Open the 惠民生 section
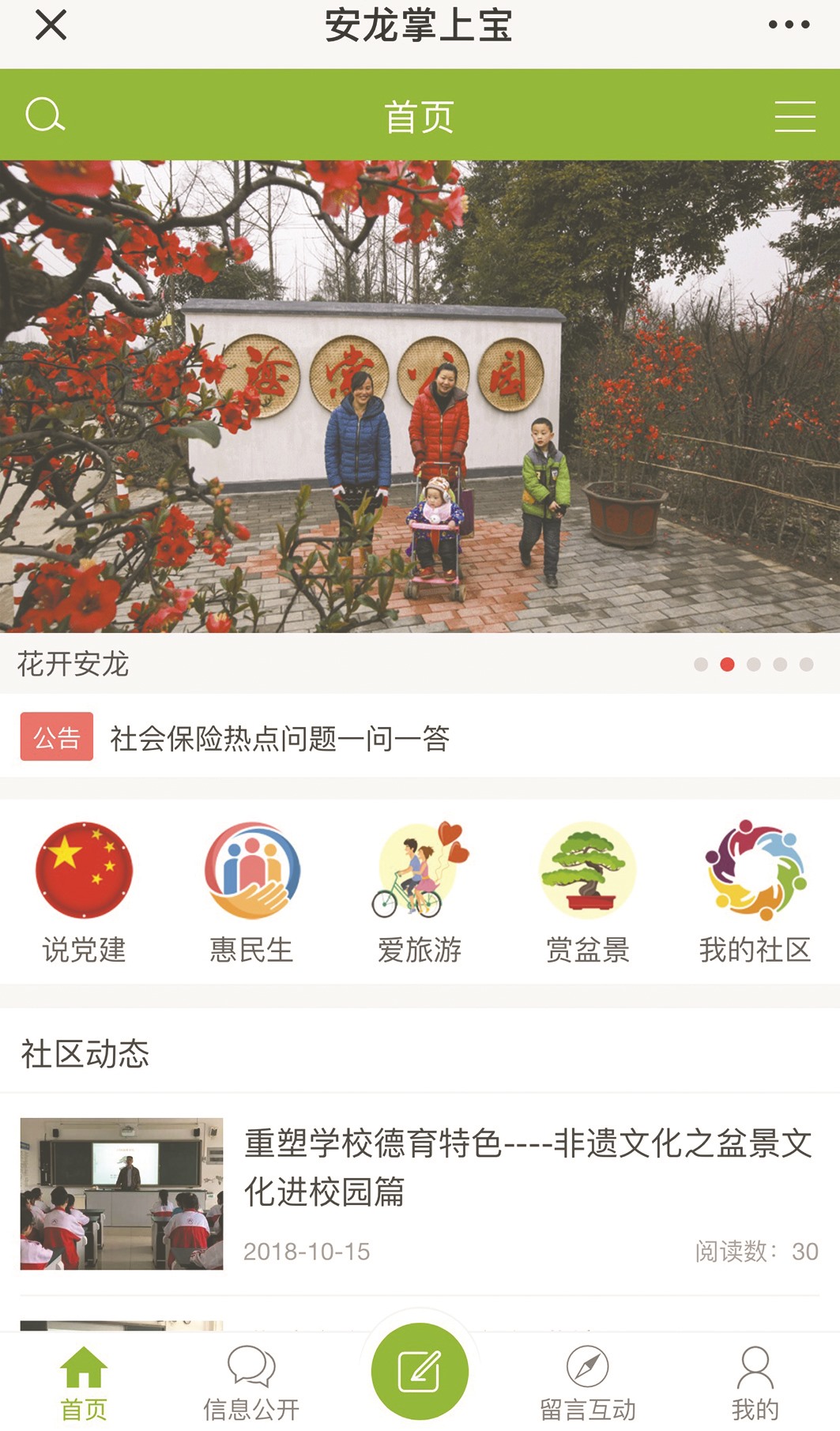This screenshot has width=840, height=1431. click(x=251, y=891)
